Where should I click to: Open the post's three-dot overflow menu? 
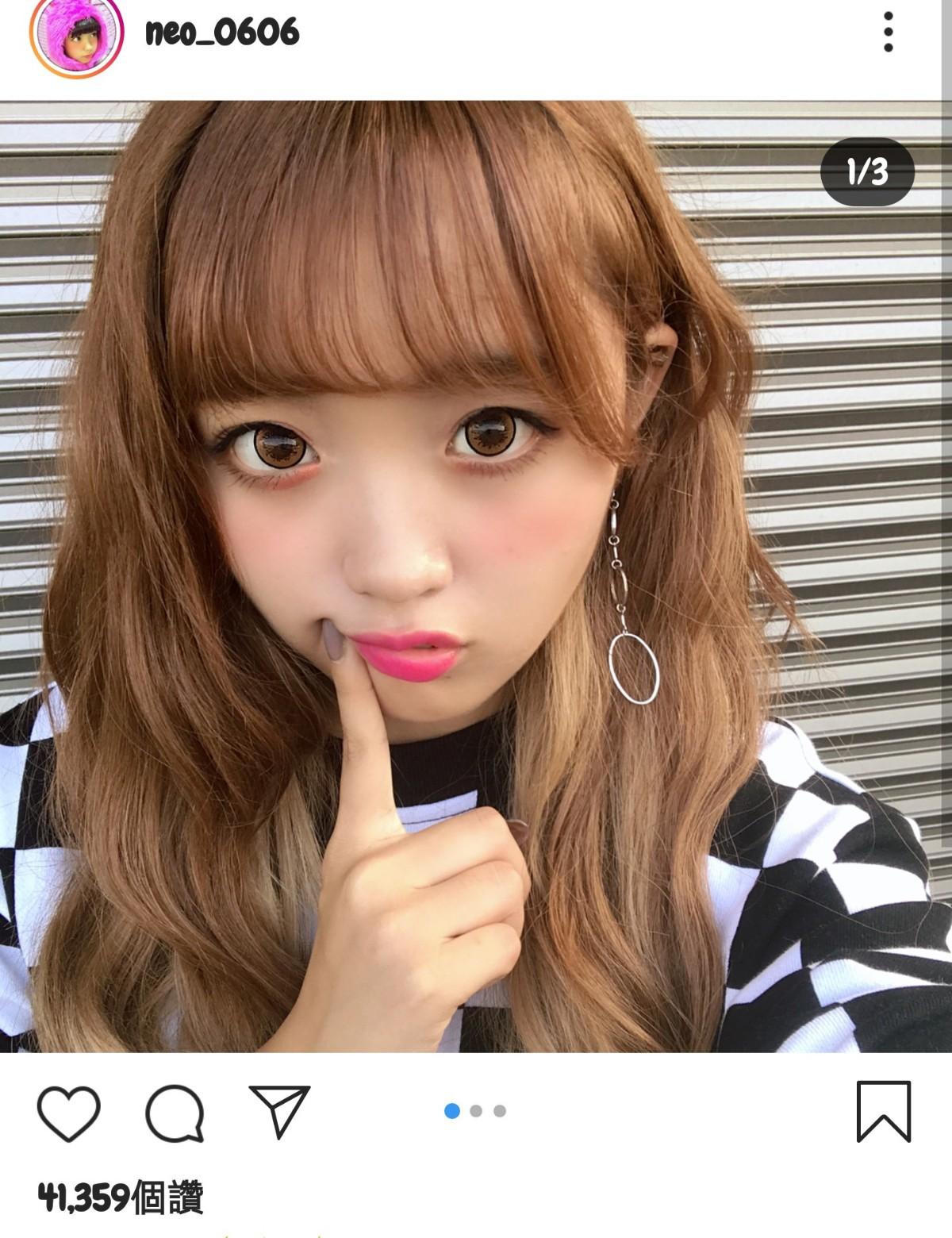[x=888, y=33]
